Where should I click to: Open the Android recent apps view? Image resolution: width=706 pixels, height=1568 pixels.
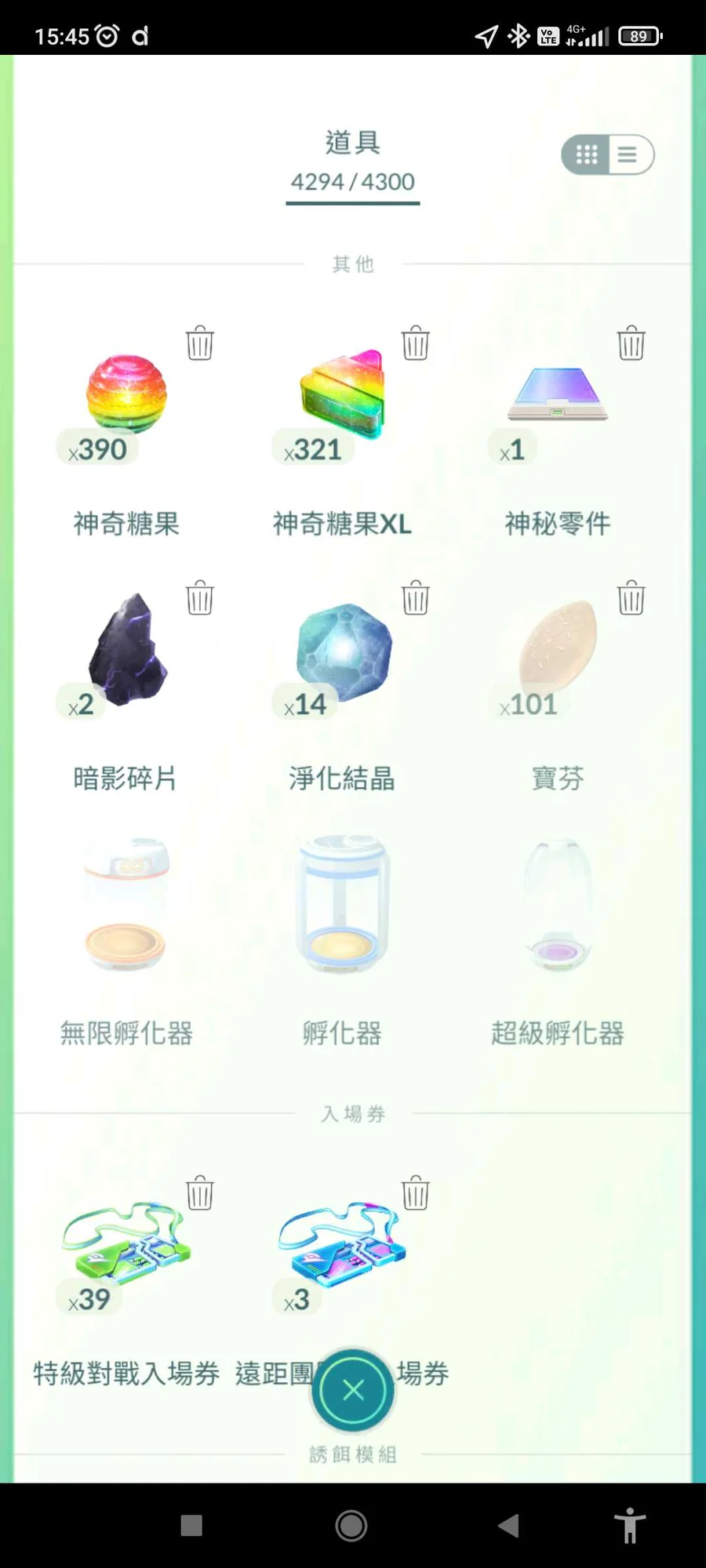191,1525
